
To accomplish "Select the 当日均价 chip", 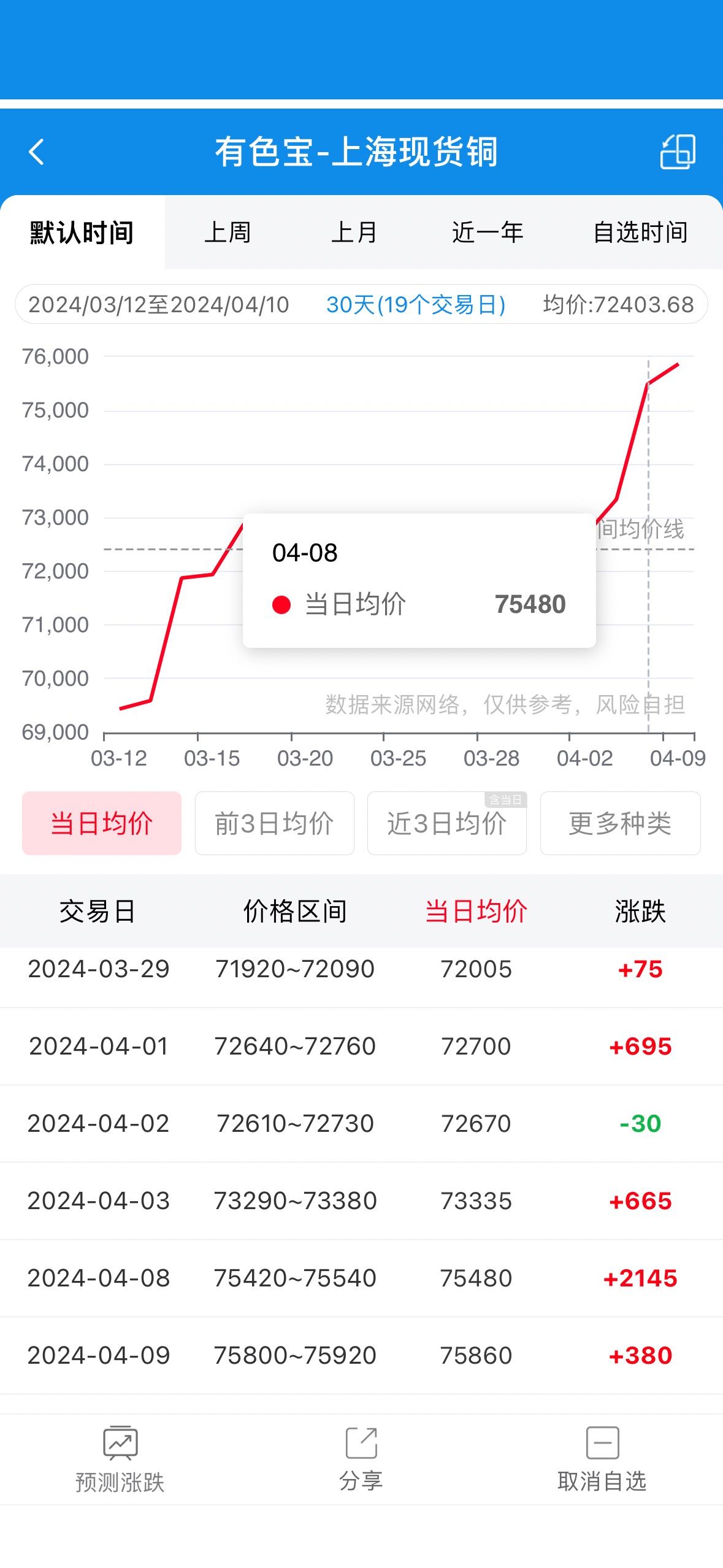I will coord(102,823).
